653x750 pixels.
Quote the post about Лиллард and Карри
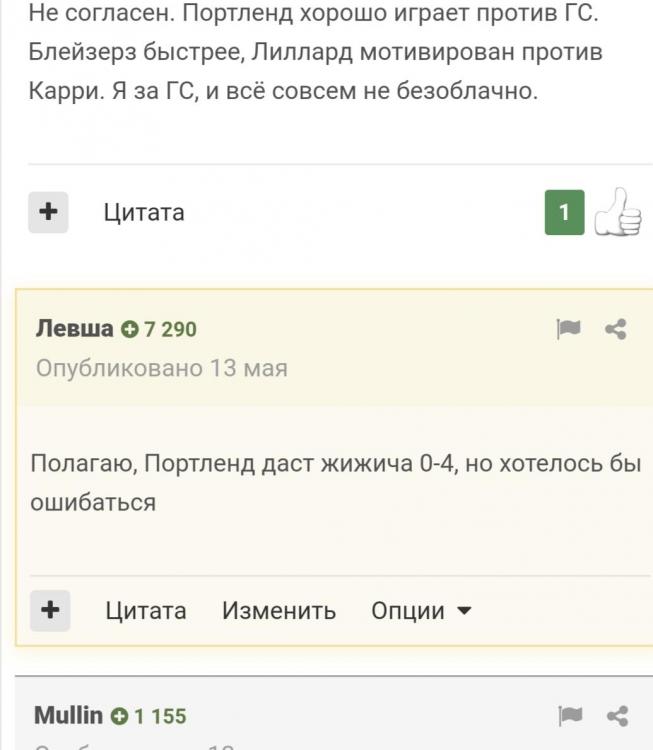144,212
